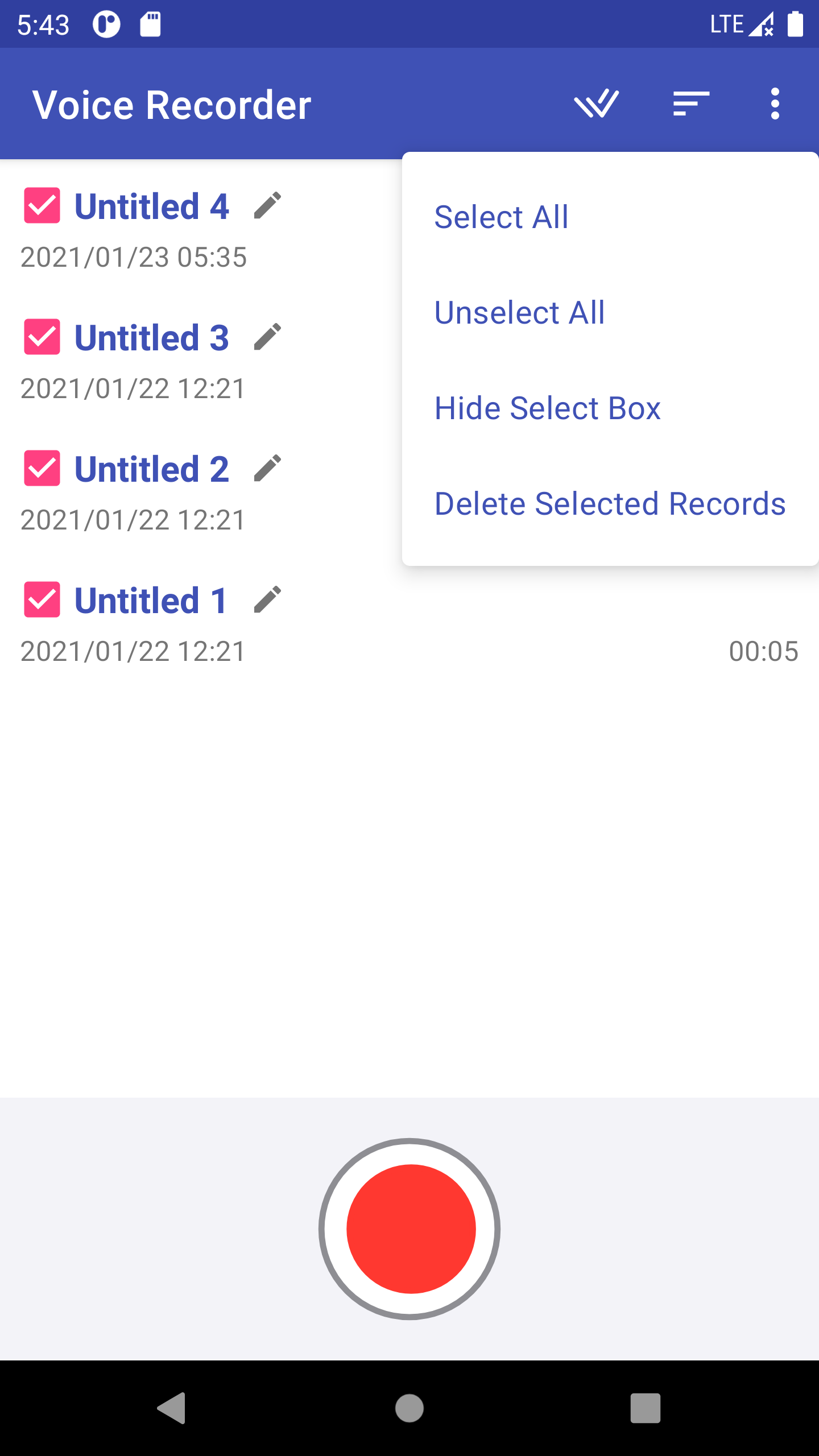Screen dimensions: 819x1456
Task: Go back using system navigation
Action: pos(172,1408)
